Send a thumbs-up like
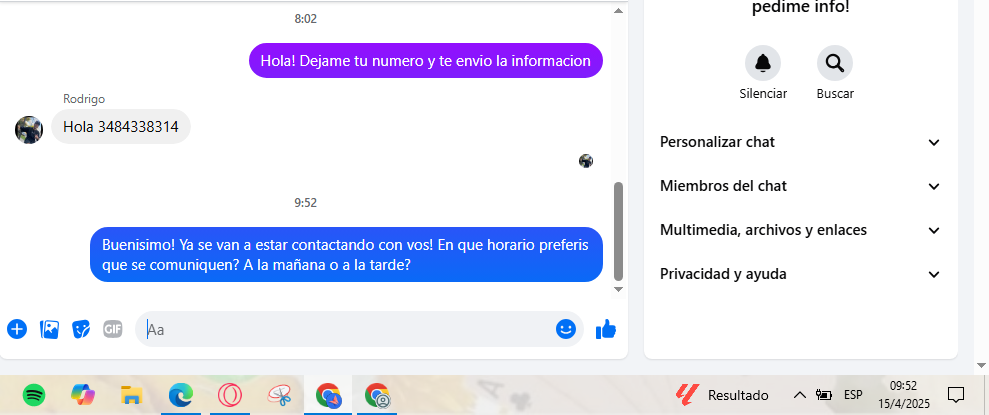Viewport: 989px width, 415px height. [606, 329]
